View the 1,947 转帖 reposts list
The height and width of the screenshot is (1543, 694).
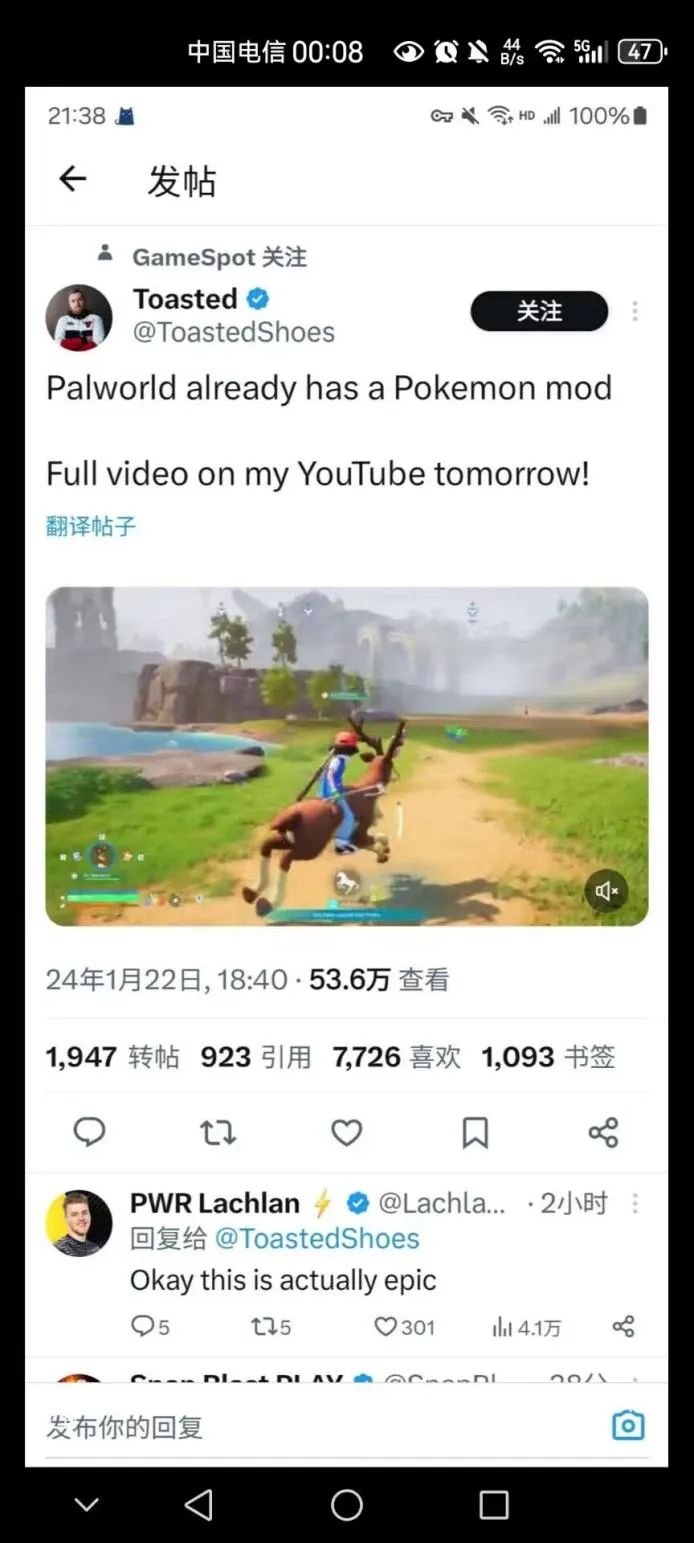(112, 1057)
